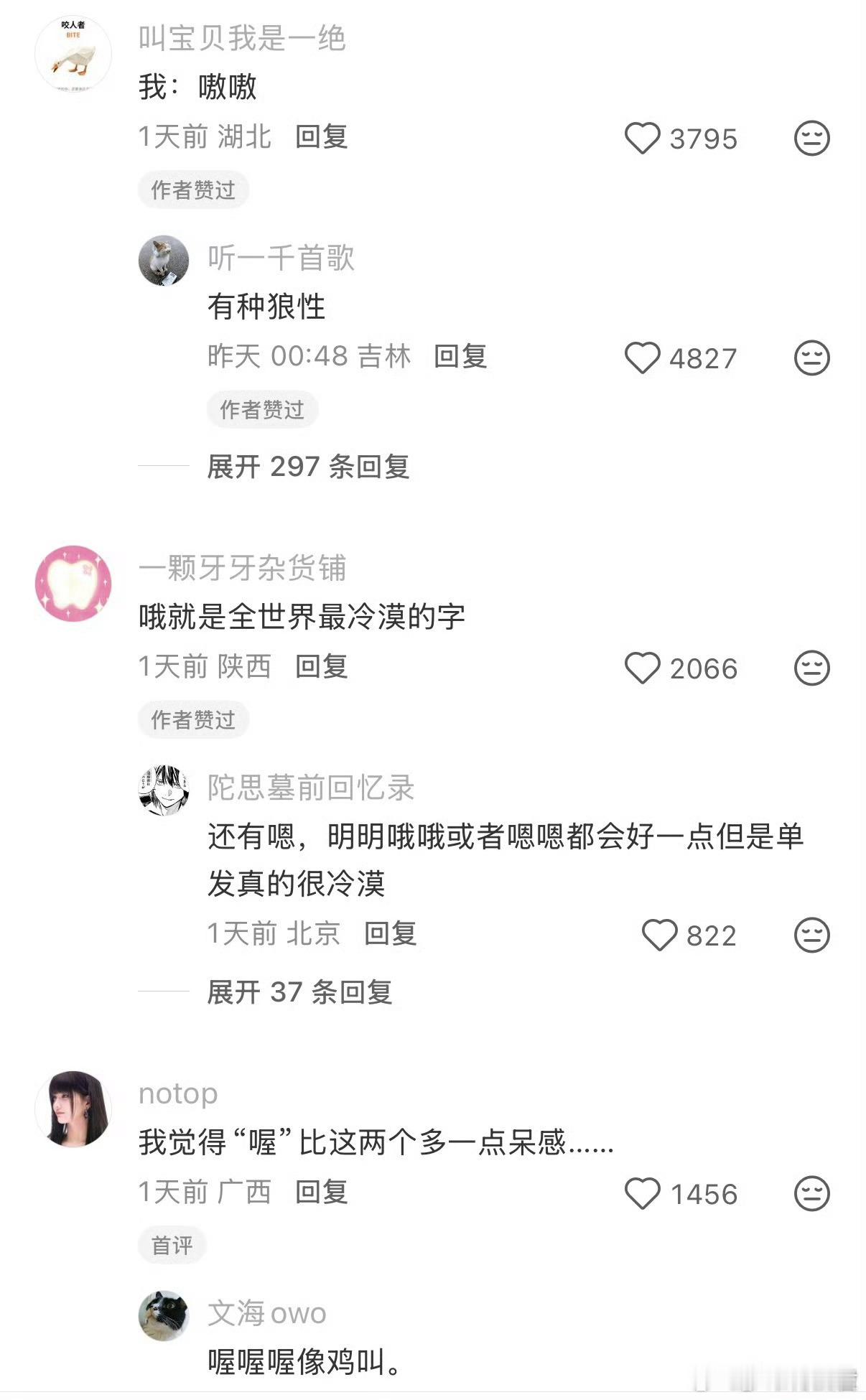Open the emoji reaction icon beside 3795 likes

click(812, 139)
